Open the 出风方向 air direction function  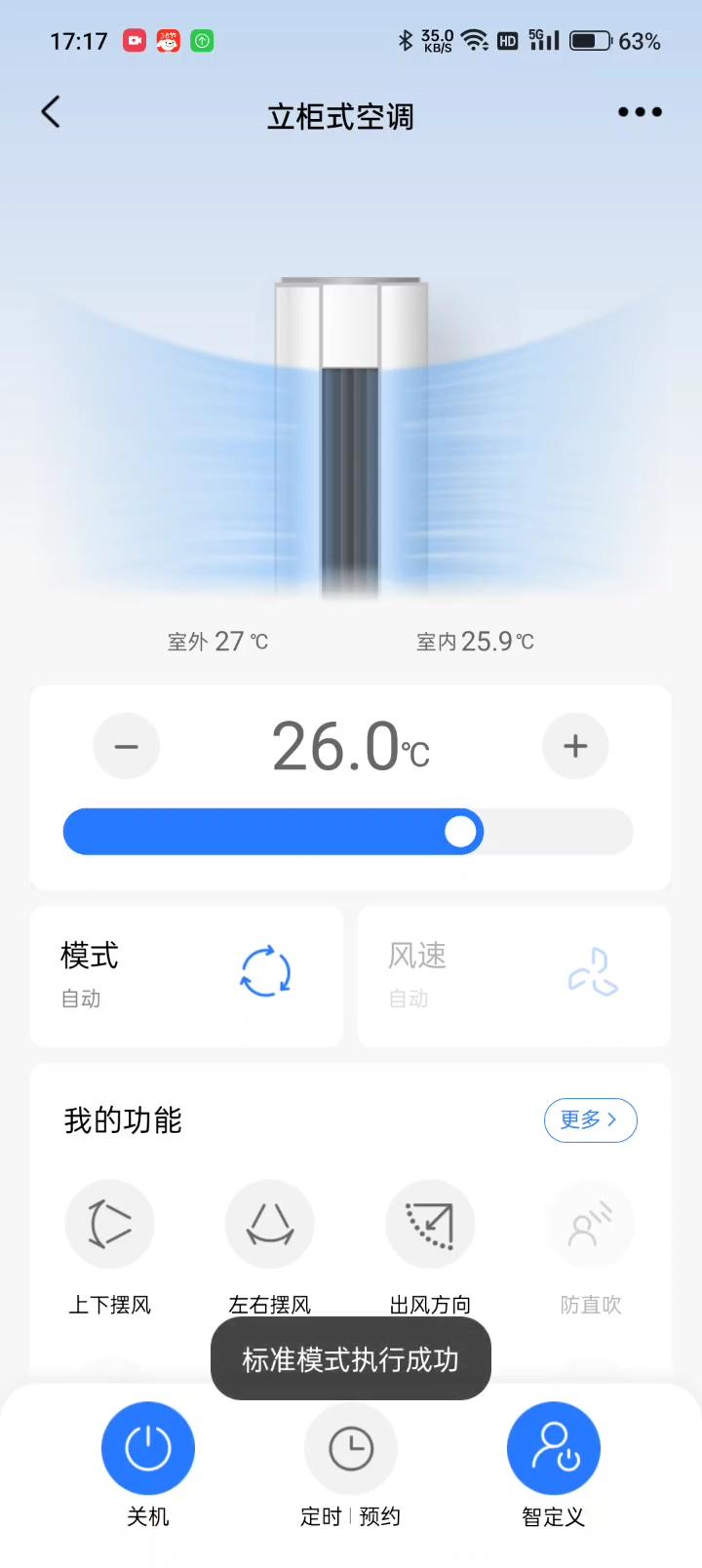[x=430, y=1224]
